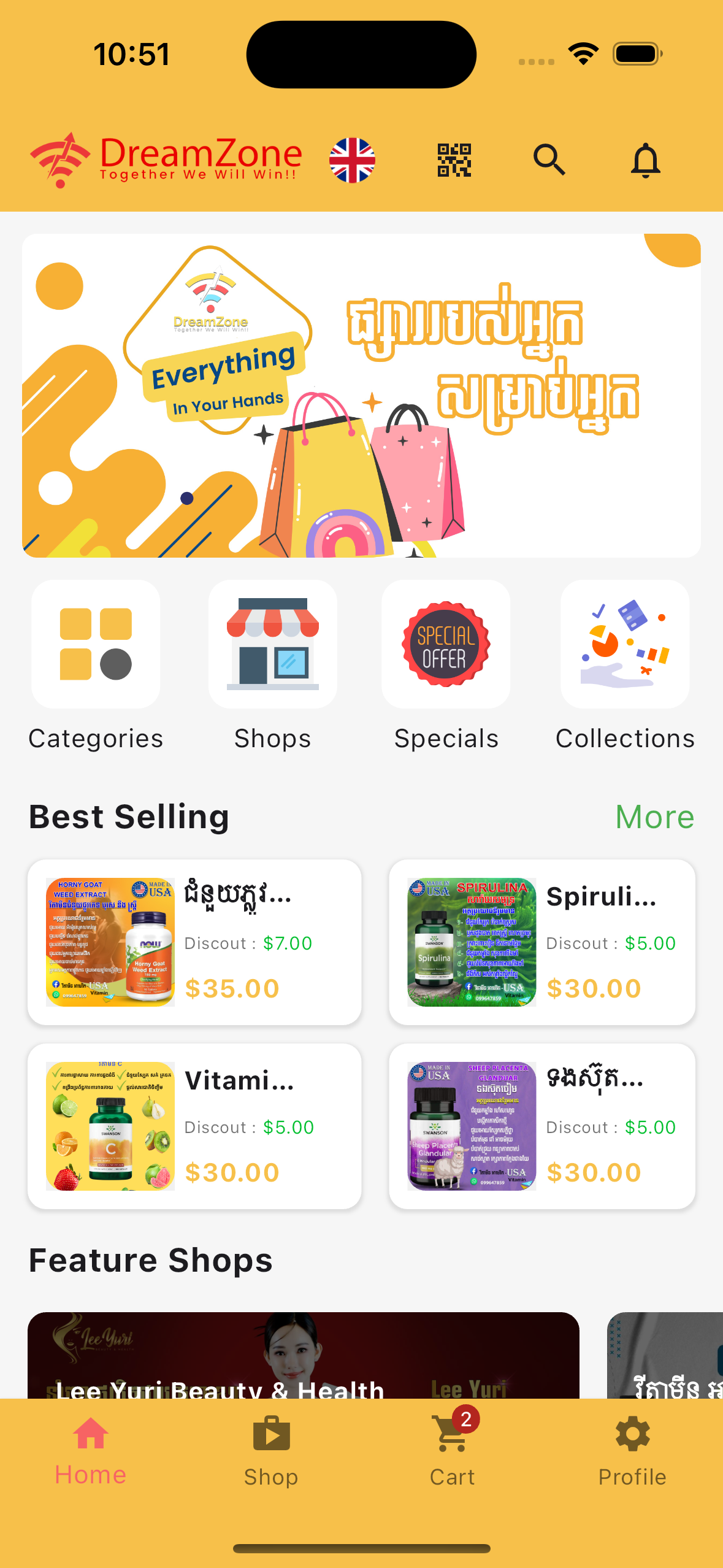Viewport: 723px width, 1568px height.
Task: Visit Lee Yuri Beauty & Health shop
Action: 303,1356
